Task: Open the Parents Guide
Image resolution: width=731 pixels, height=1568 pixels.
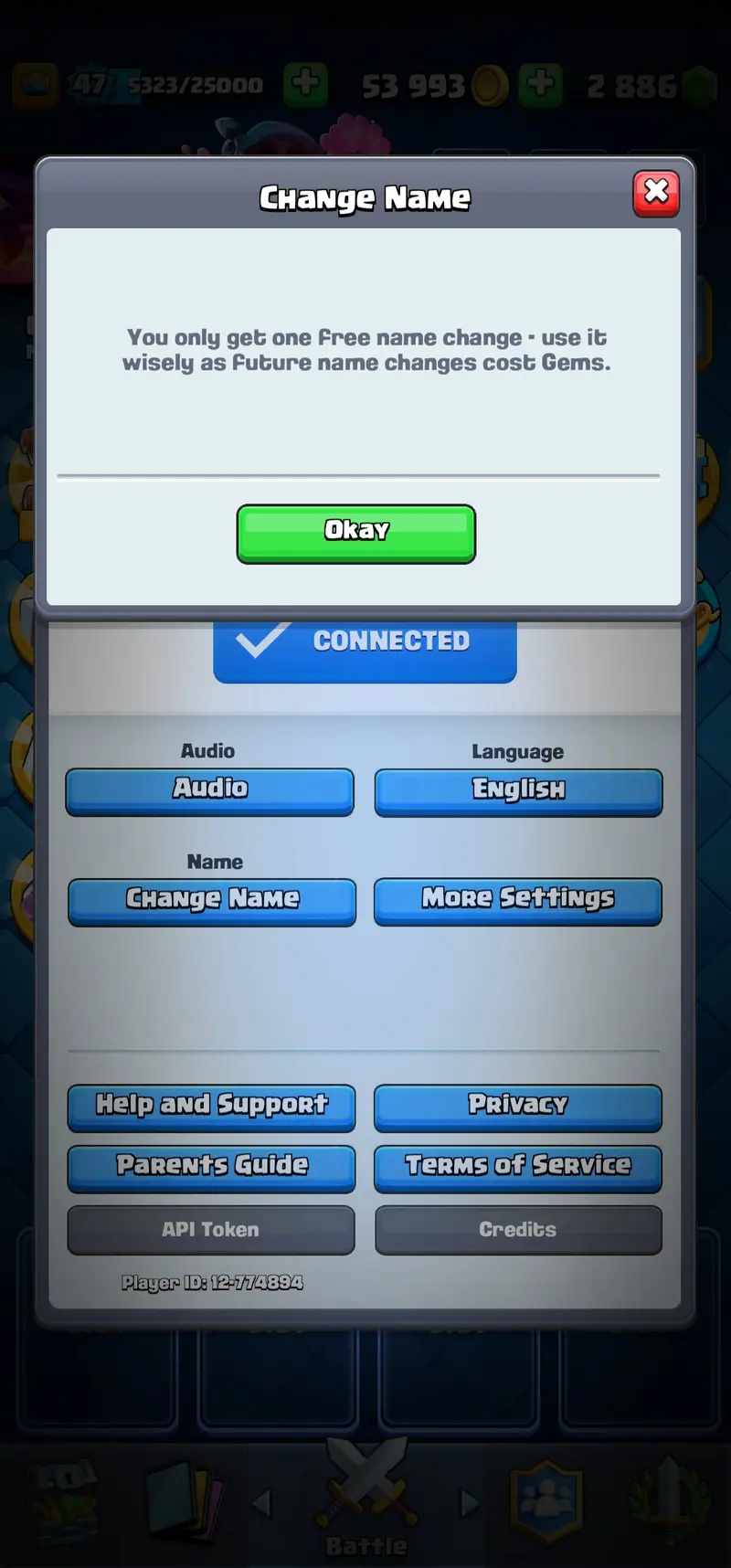Action: [x=211, y=1167]
